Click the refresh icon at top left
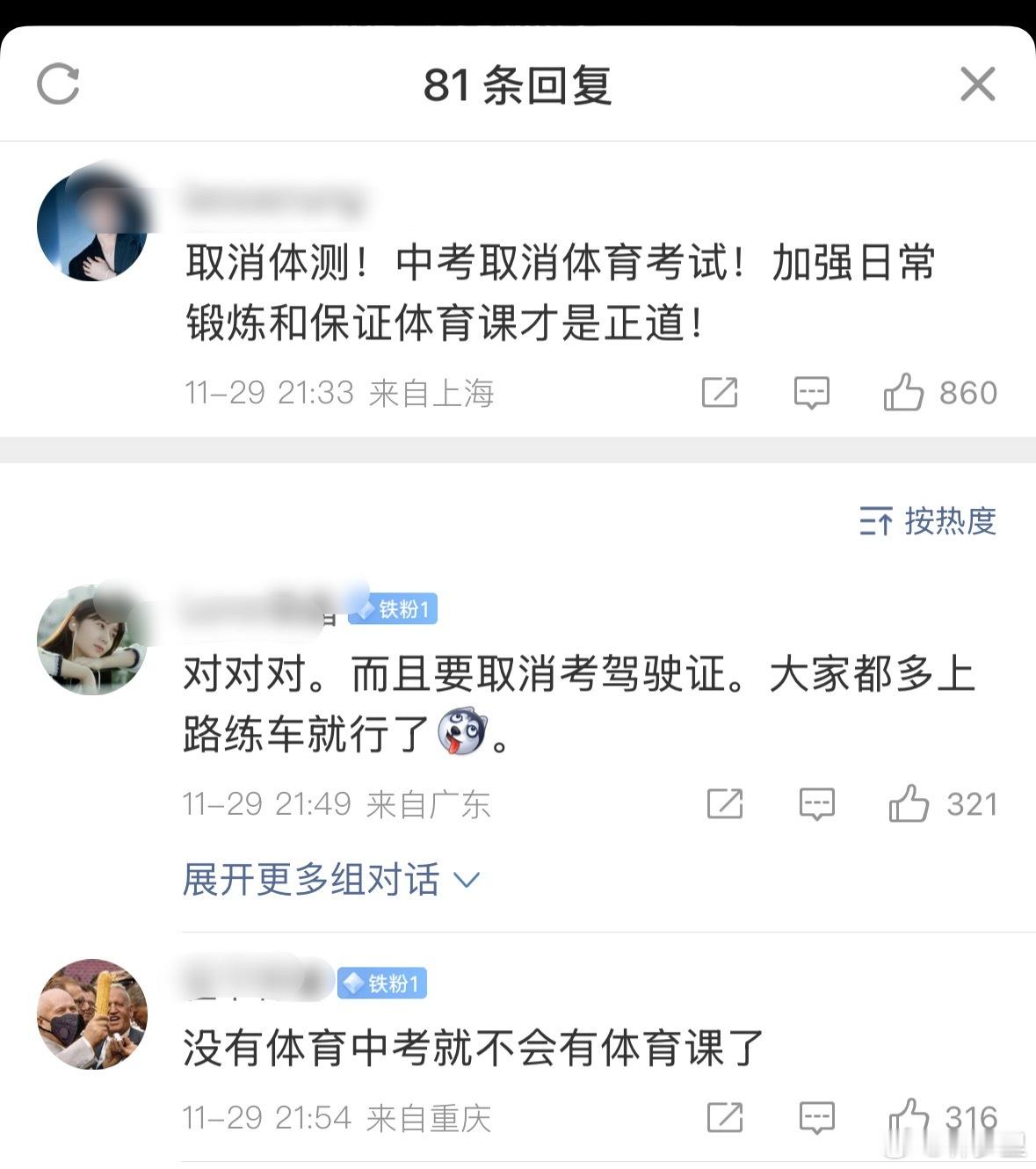Viewport: 1036px width, 1169px height. point(58,86)
